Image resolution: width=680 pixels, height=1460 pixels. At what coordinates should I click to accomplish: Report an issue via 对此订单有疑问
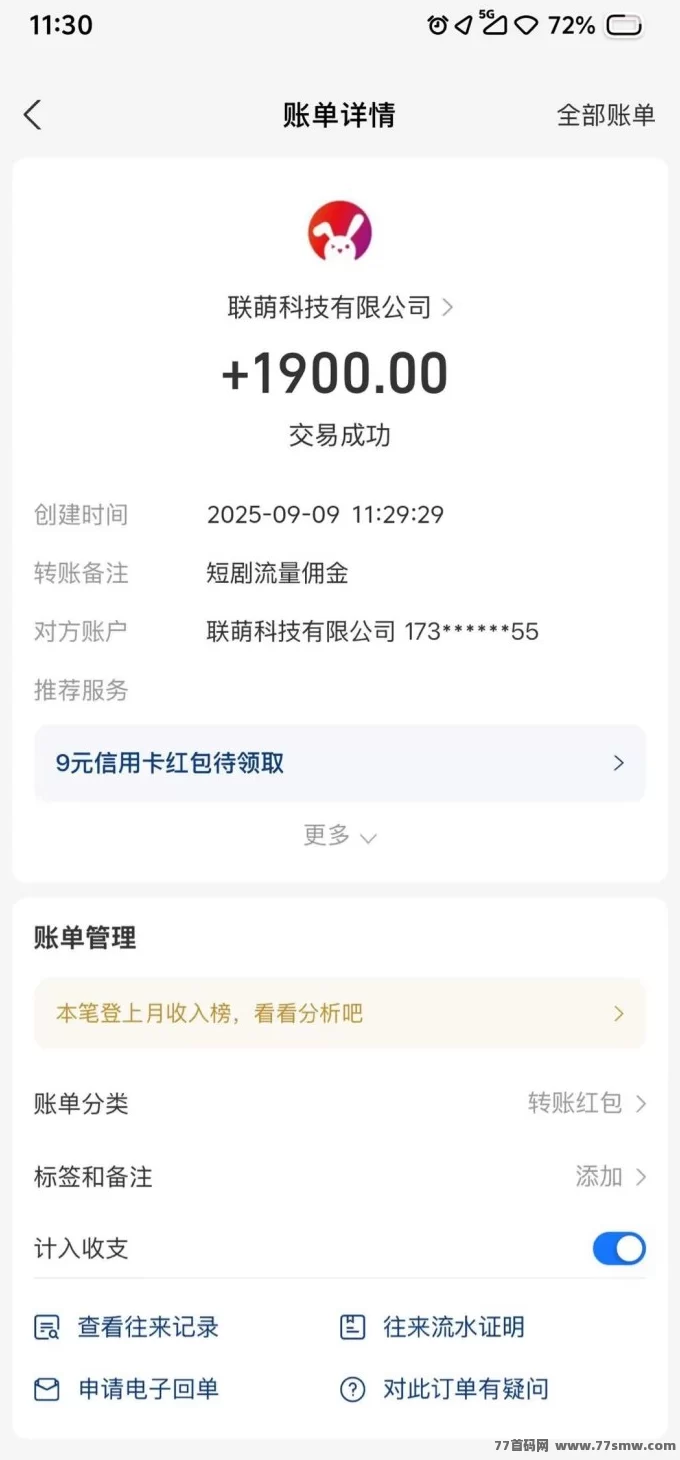(445, 1389)
